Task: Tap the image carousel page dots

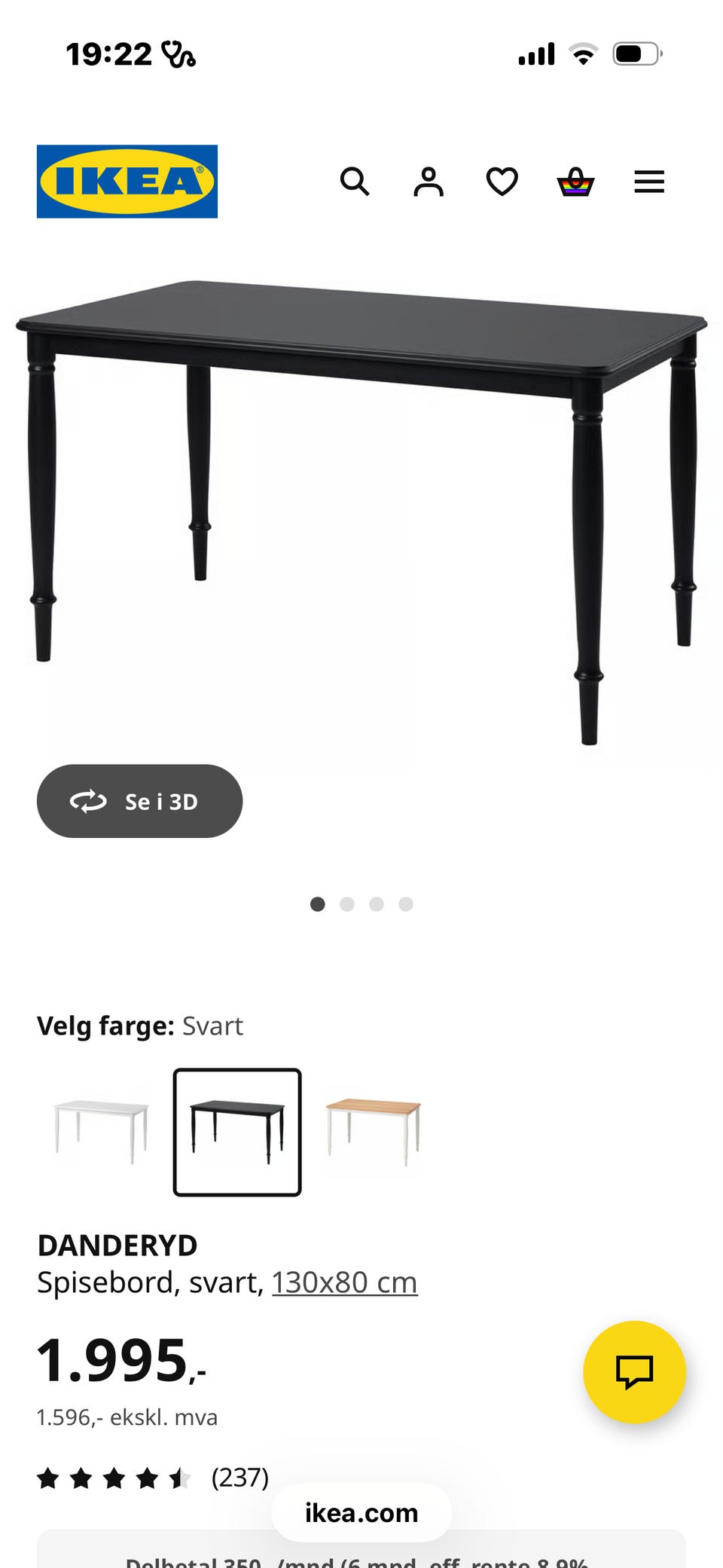Action: [x=361, y=904]
